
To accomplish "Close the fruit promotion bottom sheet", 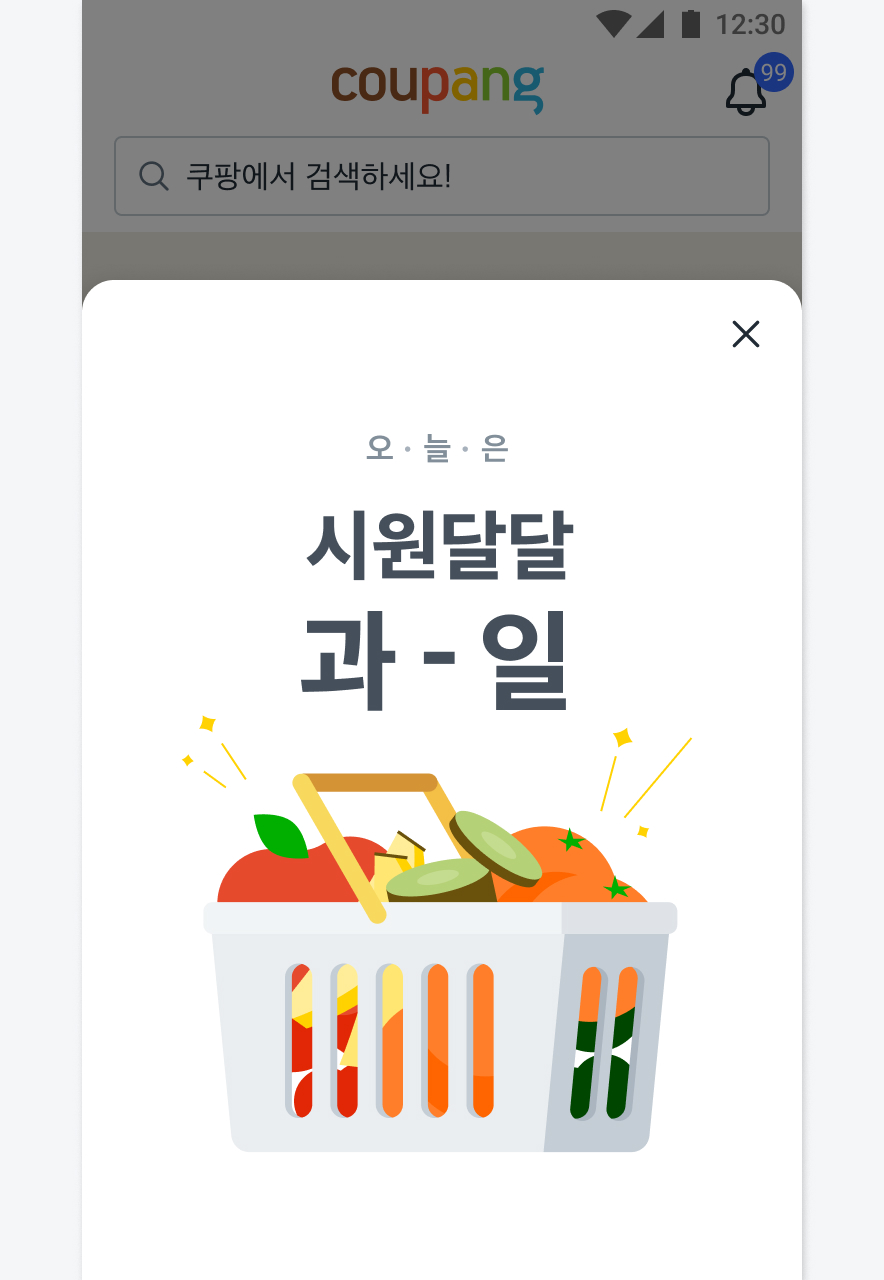I will point(746,334).
